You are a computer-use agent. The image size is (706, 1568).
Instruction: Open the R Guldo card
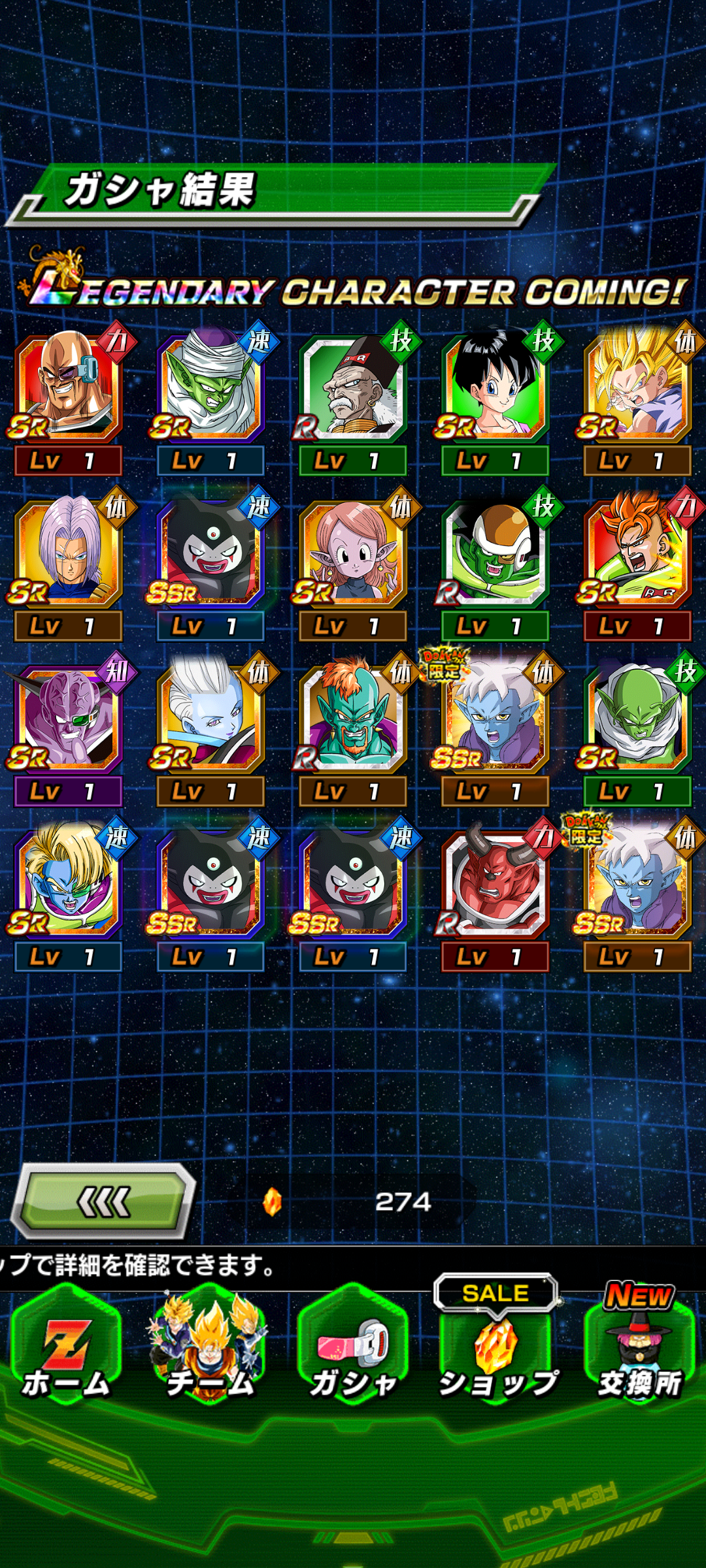[496, 553]
